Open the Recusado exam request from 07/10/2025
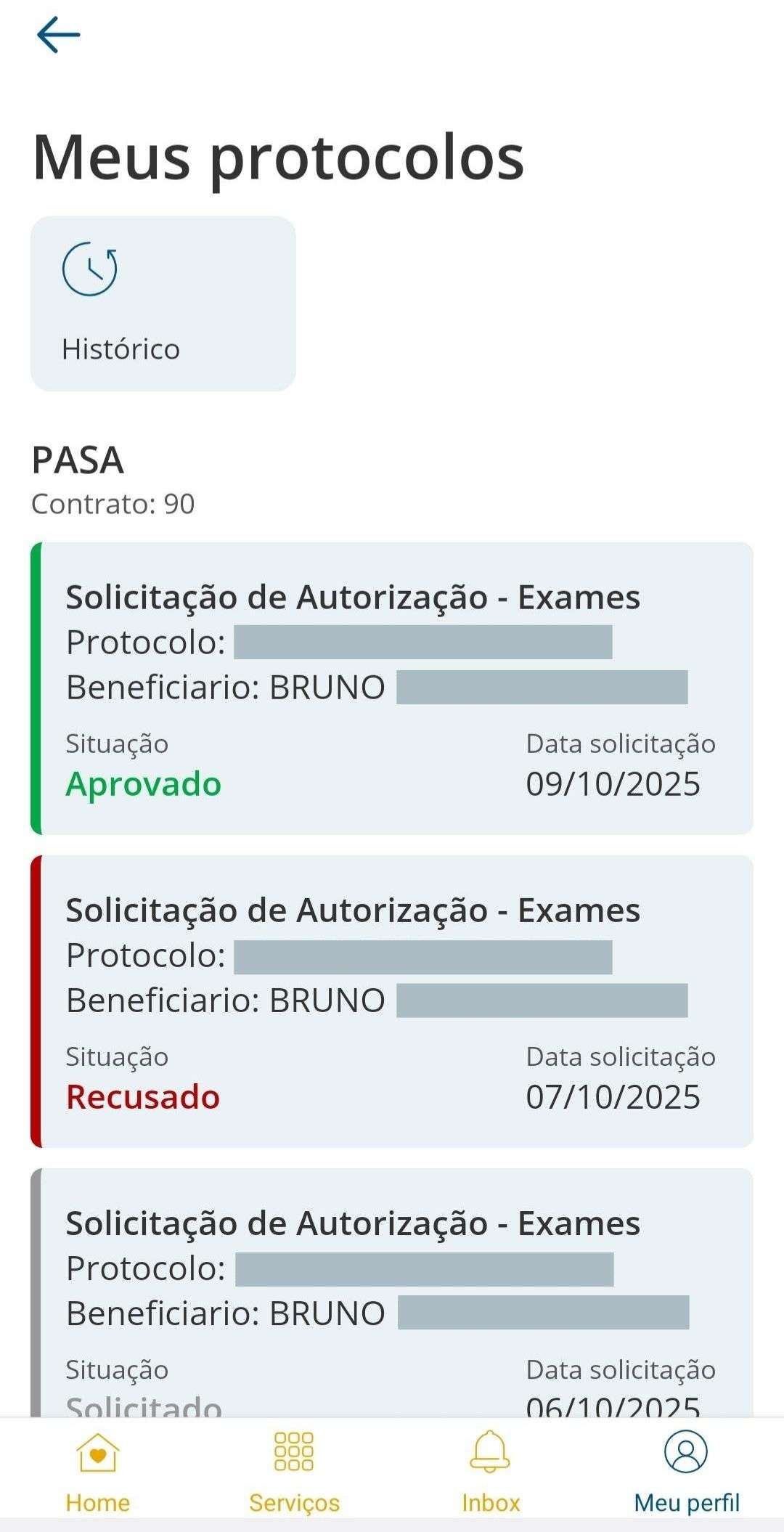 coord(392,1001)
